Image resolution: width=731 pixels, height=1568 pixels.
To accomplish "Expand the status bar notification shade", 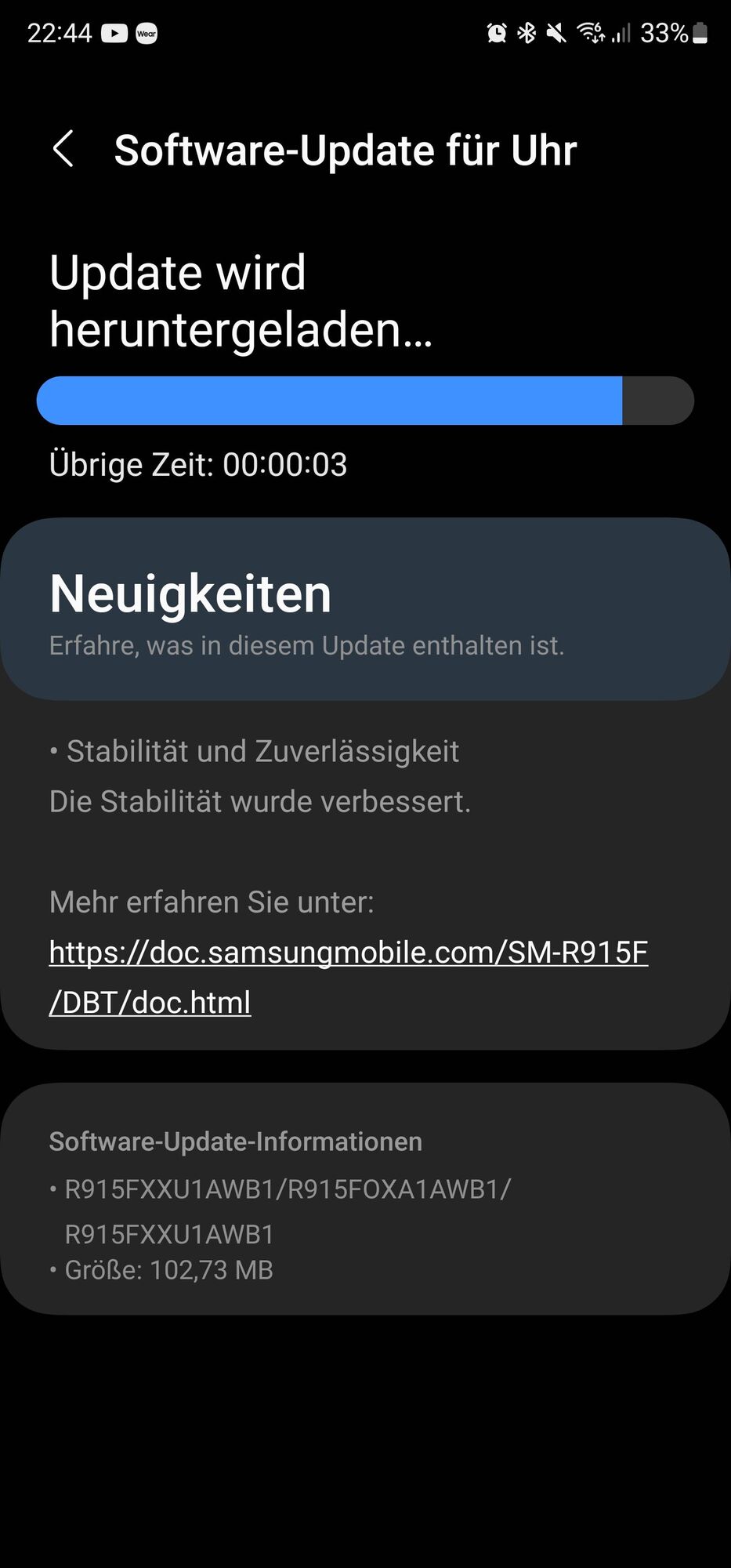I will (365, 33).
